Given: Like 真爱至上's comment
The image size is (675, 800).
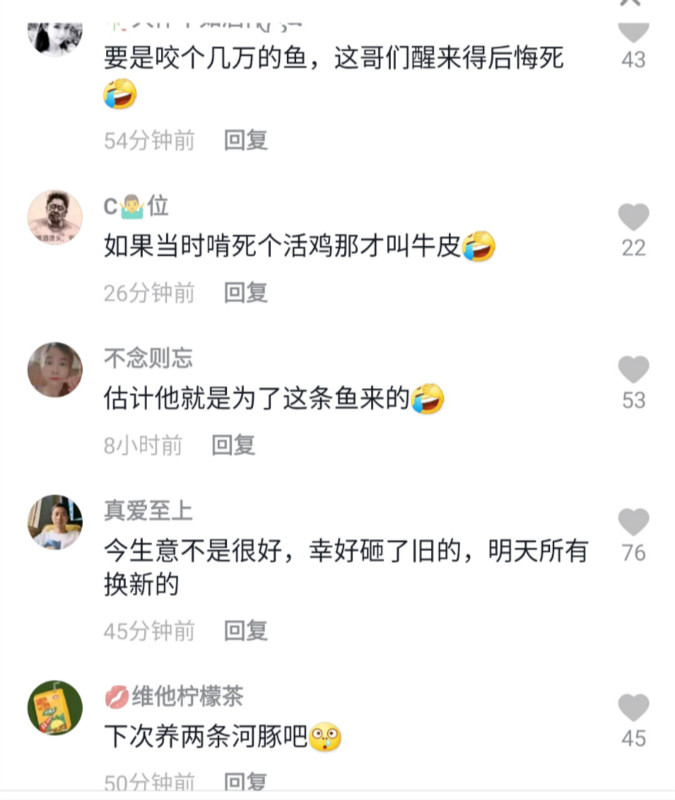Looking at the screenshot, I should pyautogui.click(x=633, y=522).
